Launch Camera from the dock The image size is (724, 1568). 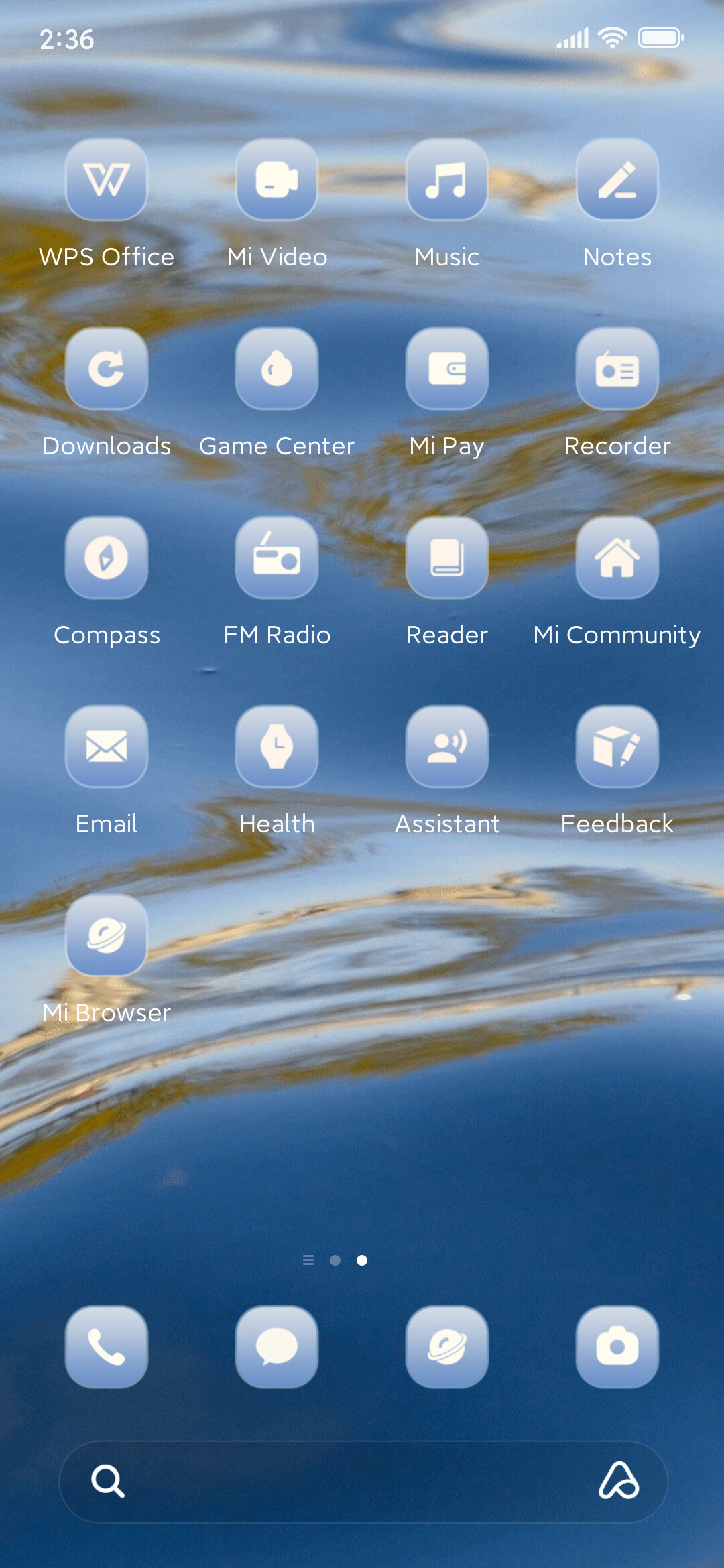tap(617, 1347)
